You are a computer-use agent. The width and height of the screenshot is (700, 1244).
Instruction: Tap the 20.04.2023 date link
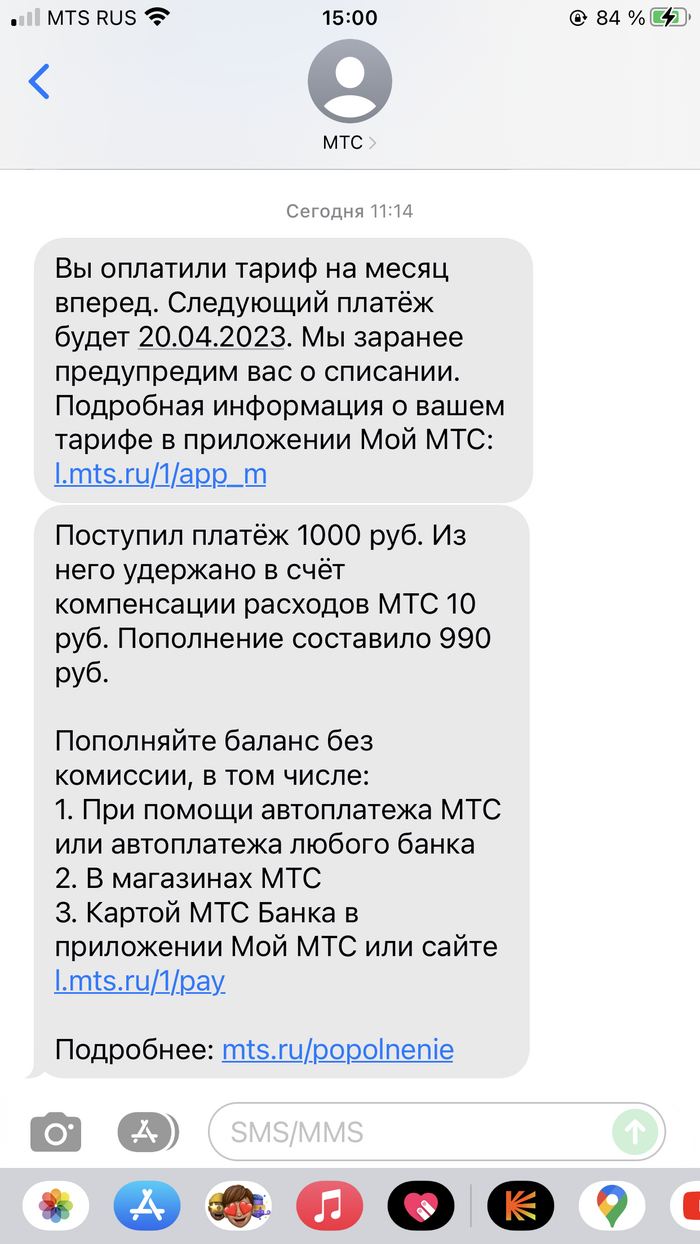tap(212, 336)
